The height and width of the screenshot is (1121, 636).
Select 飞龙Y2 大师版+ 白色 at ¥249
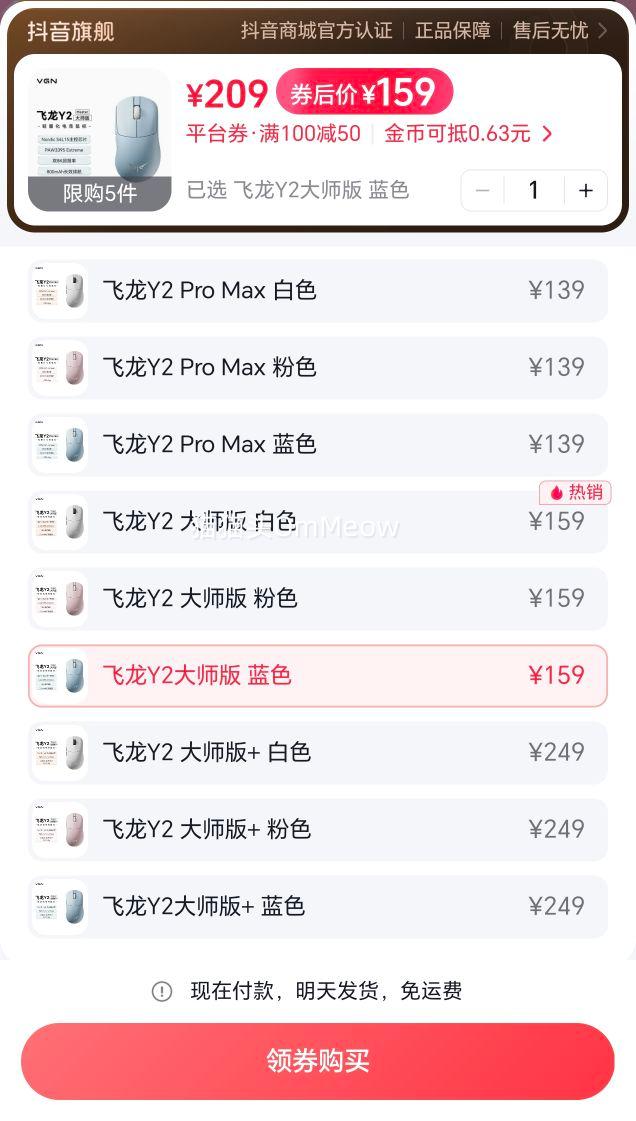[x=317, y=752]
